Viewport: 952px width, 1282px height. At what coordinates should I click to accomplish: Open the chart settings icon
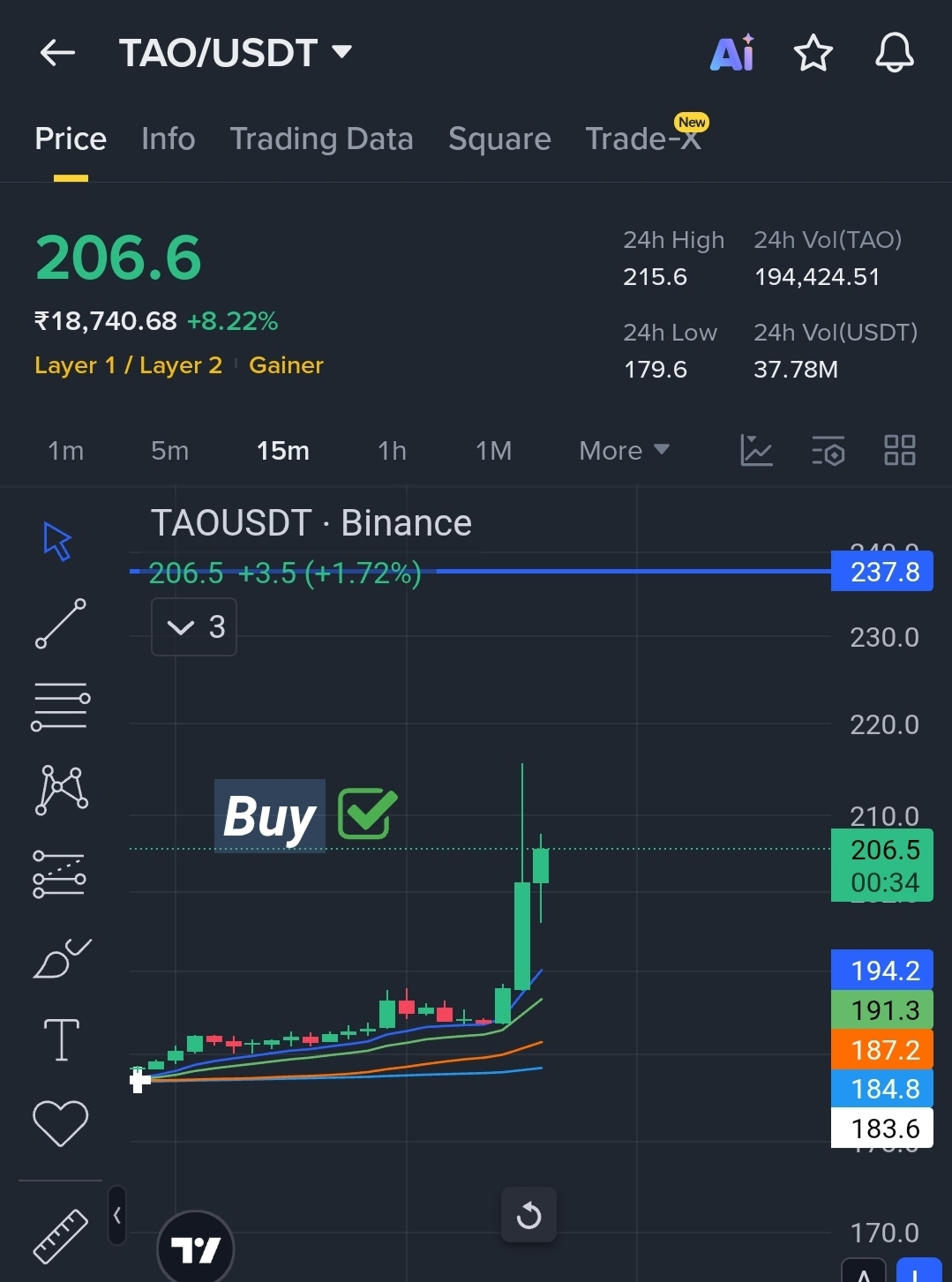(828, 451)
